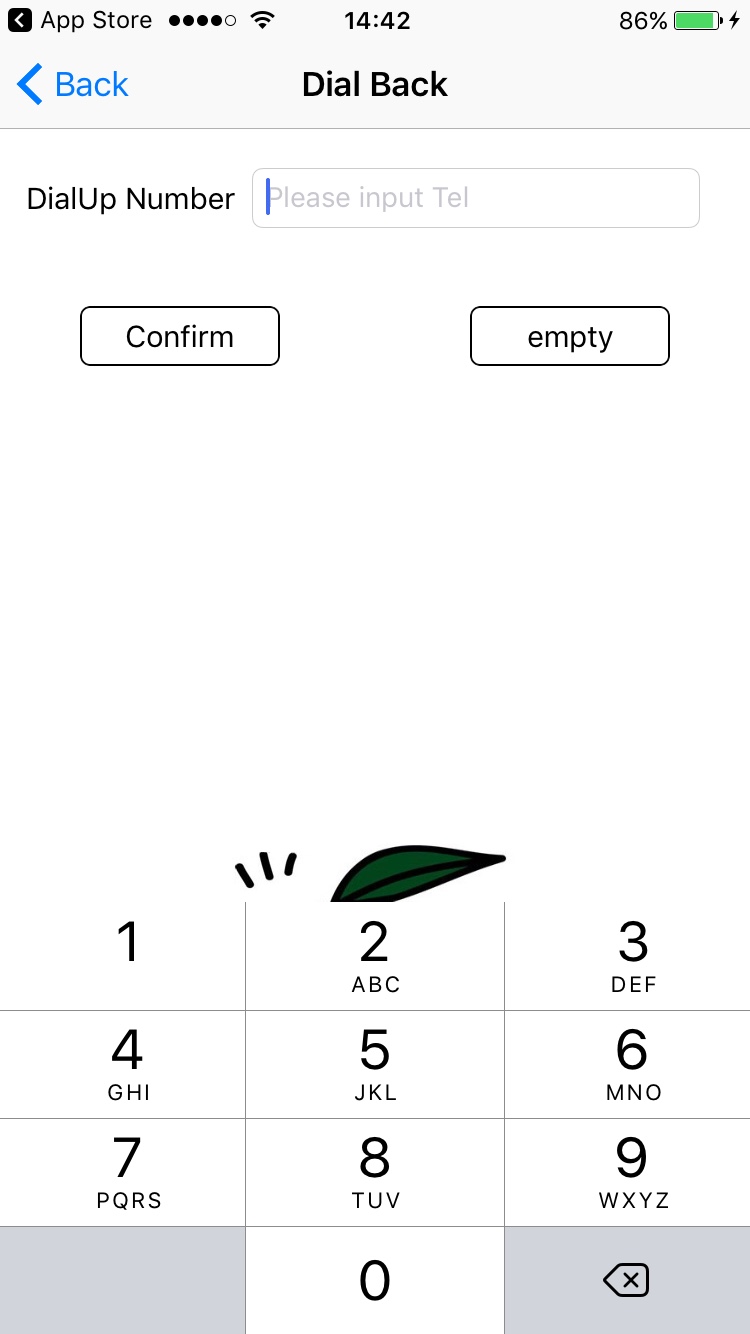Enter digit 8 on the keypad
The height and width of the screenshot is (1334, 750).
pos(375,1172)
